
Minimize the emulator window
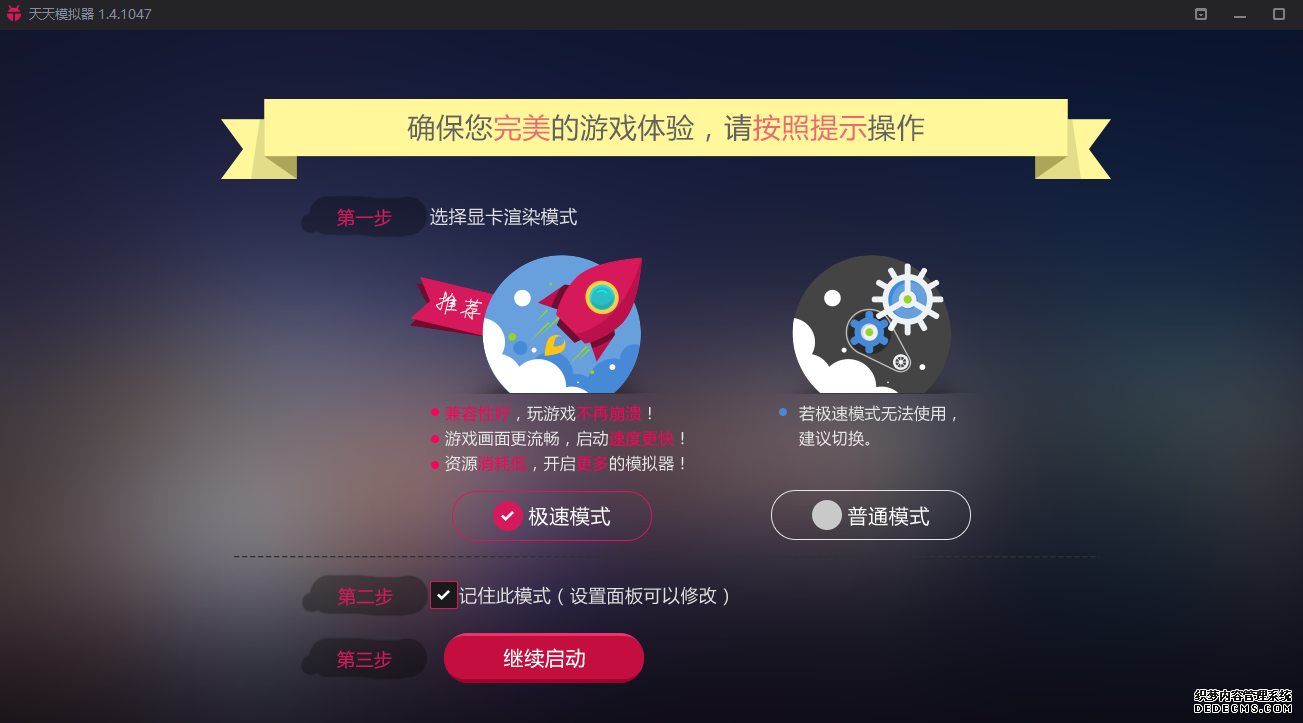[x=1240, y=14]
